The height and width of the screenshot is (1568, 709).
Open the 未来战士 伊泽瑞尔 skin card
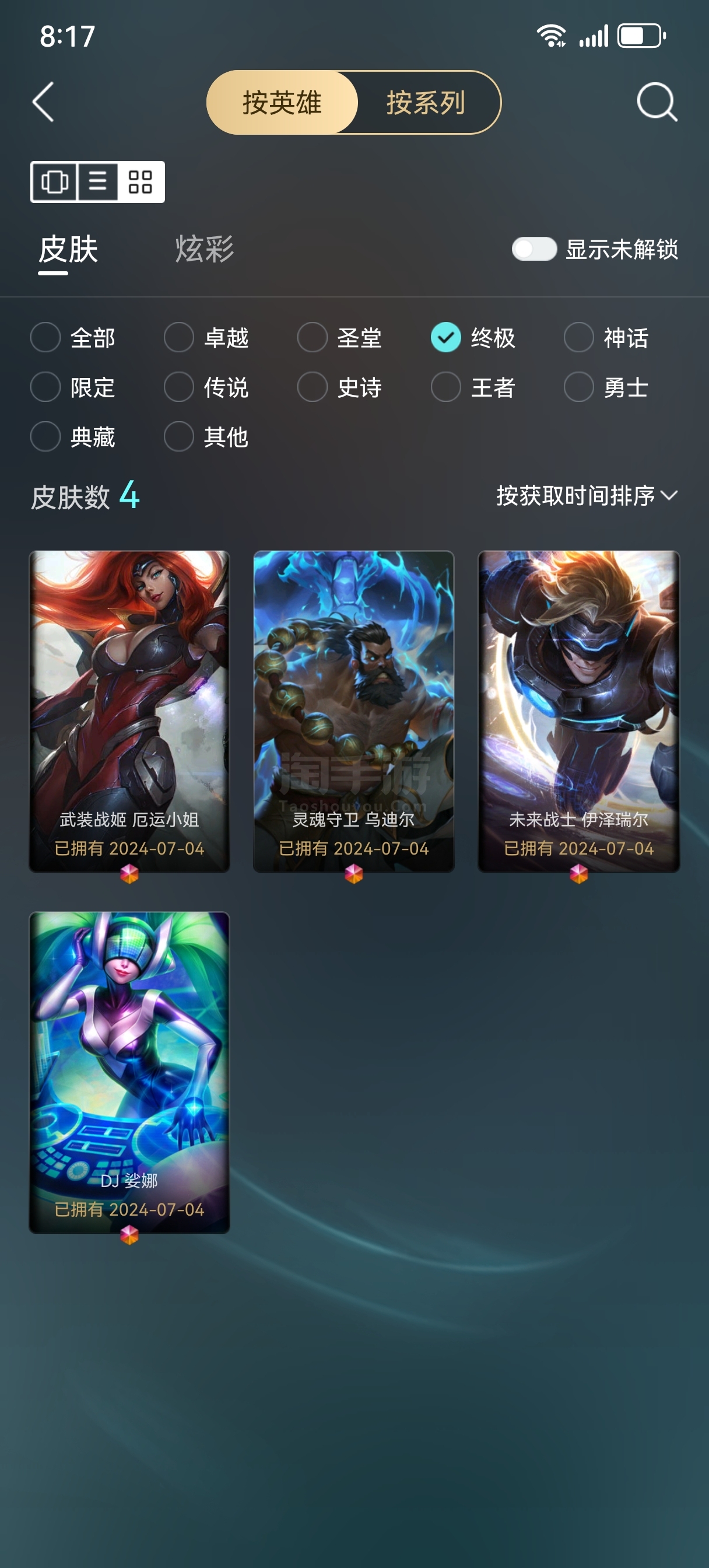(x=579, y=711)
